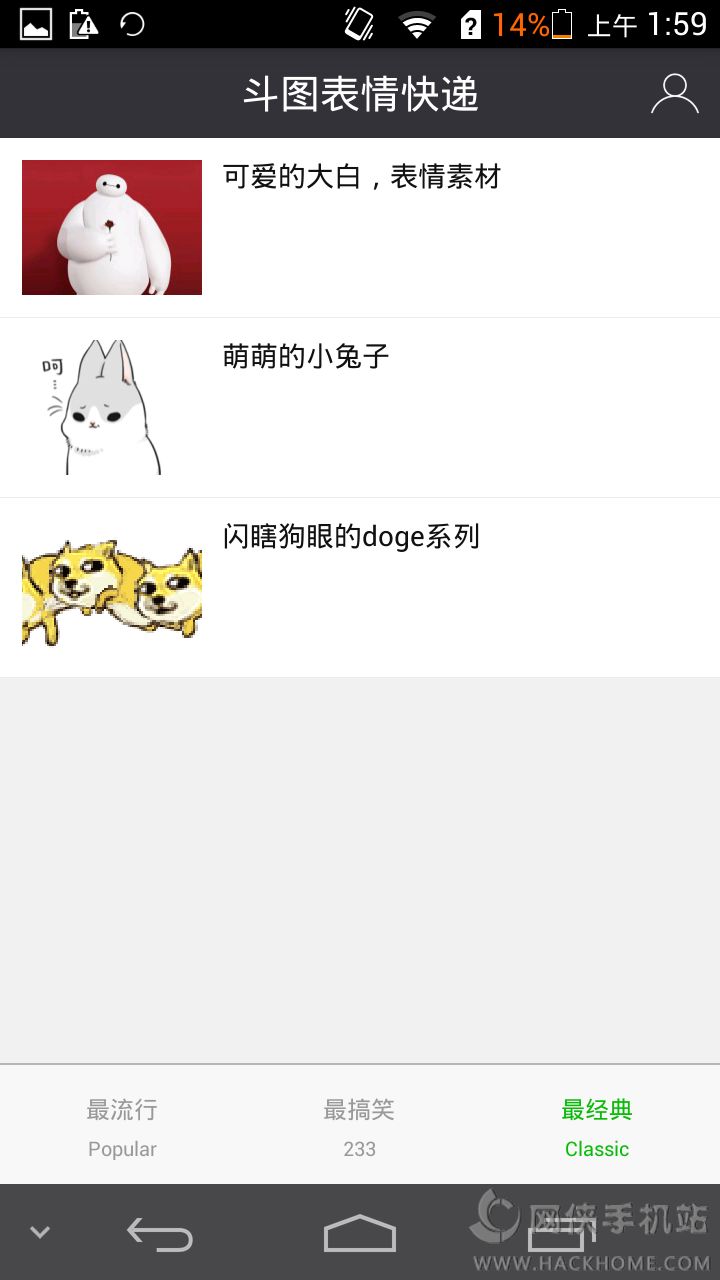This screenshot has width=720, height=1280.
Task: Switch to the 最搞笑 233 tab
Action: click(x=359, y=1127)
